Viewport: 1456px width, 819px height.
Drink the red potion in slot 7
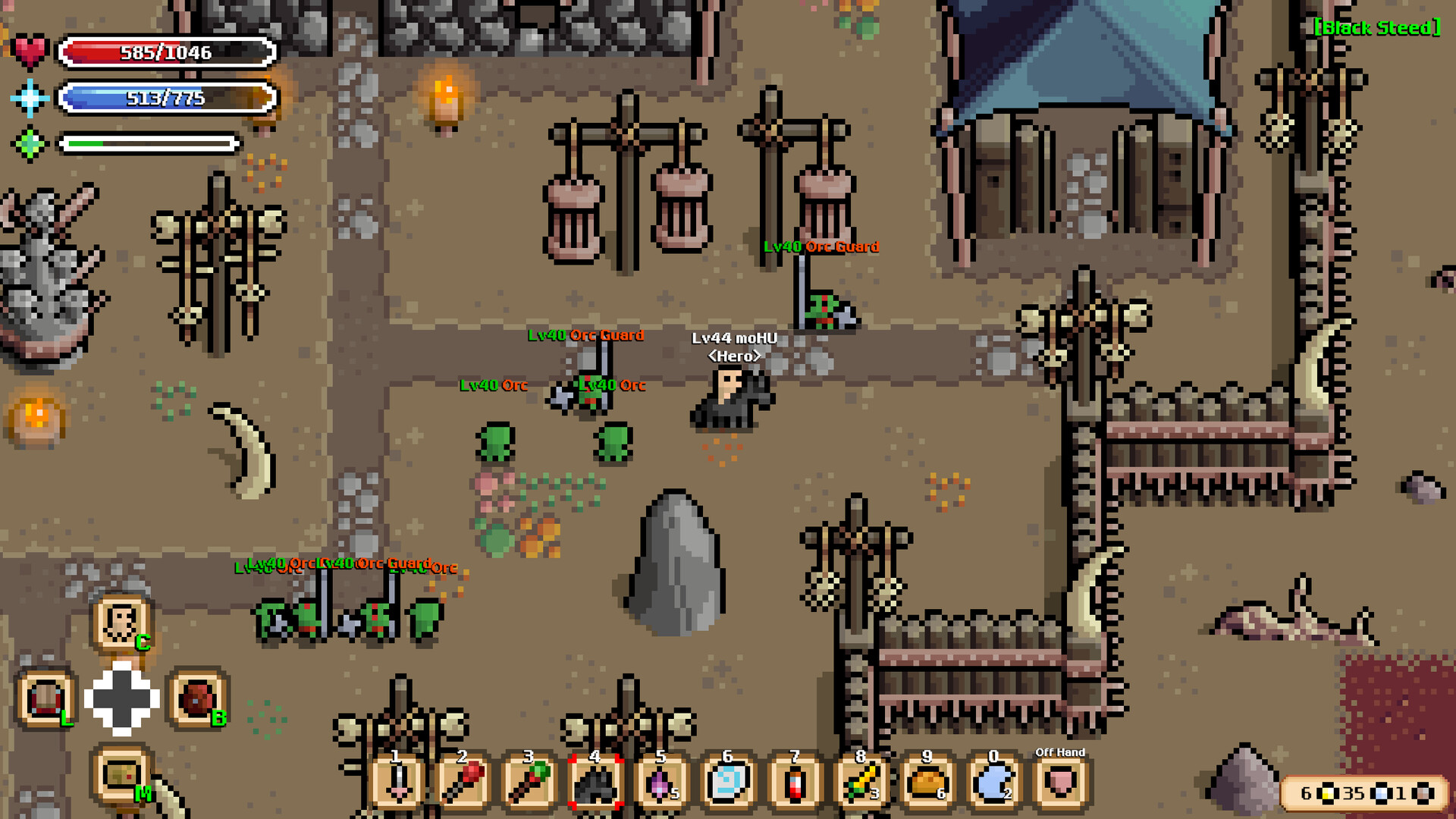[x=794, y=783]
